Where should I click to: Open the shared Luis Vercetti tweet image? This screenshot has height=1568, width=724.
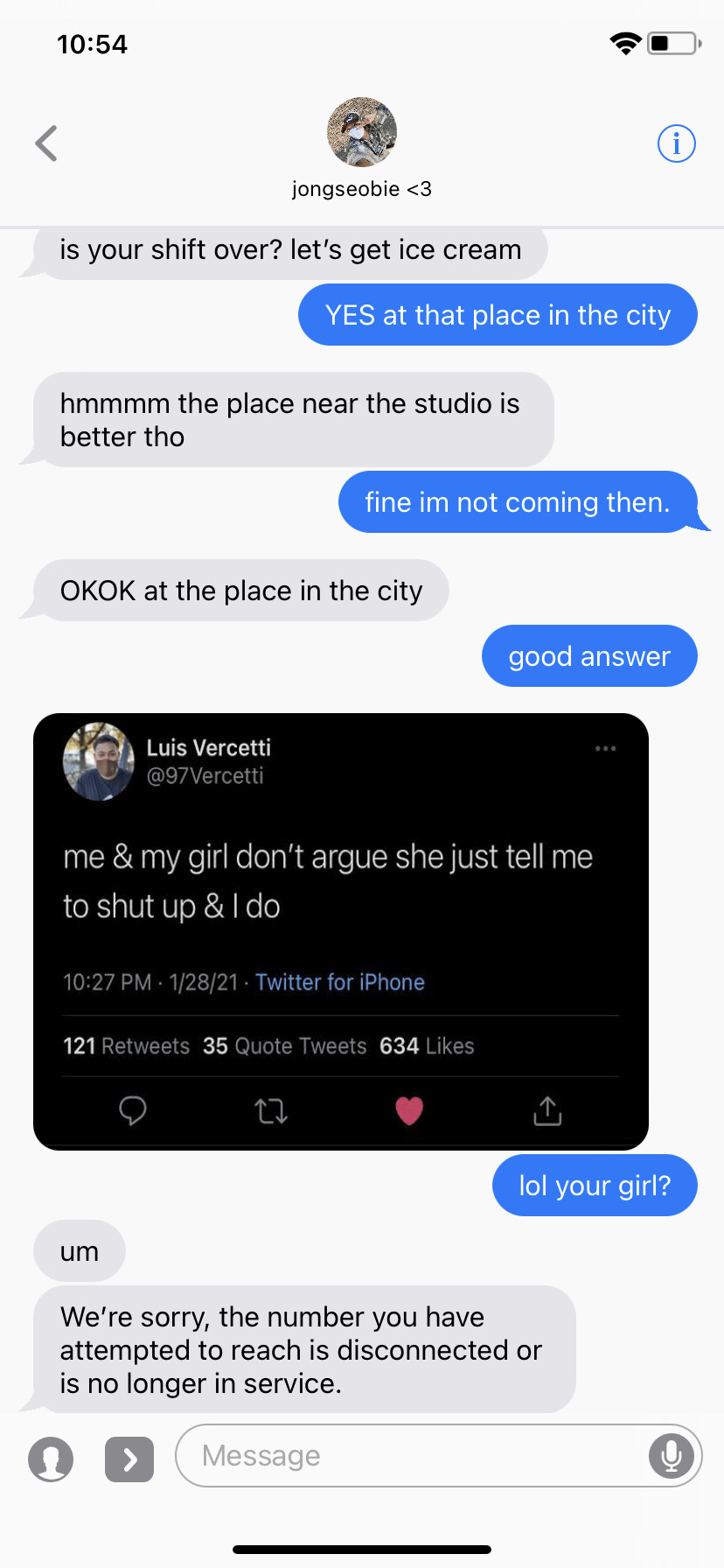click(x=341, y=931)
